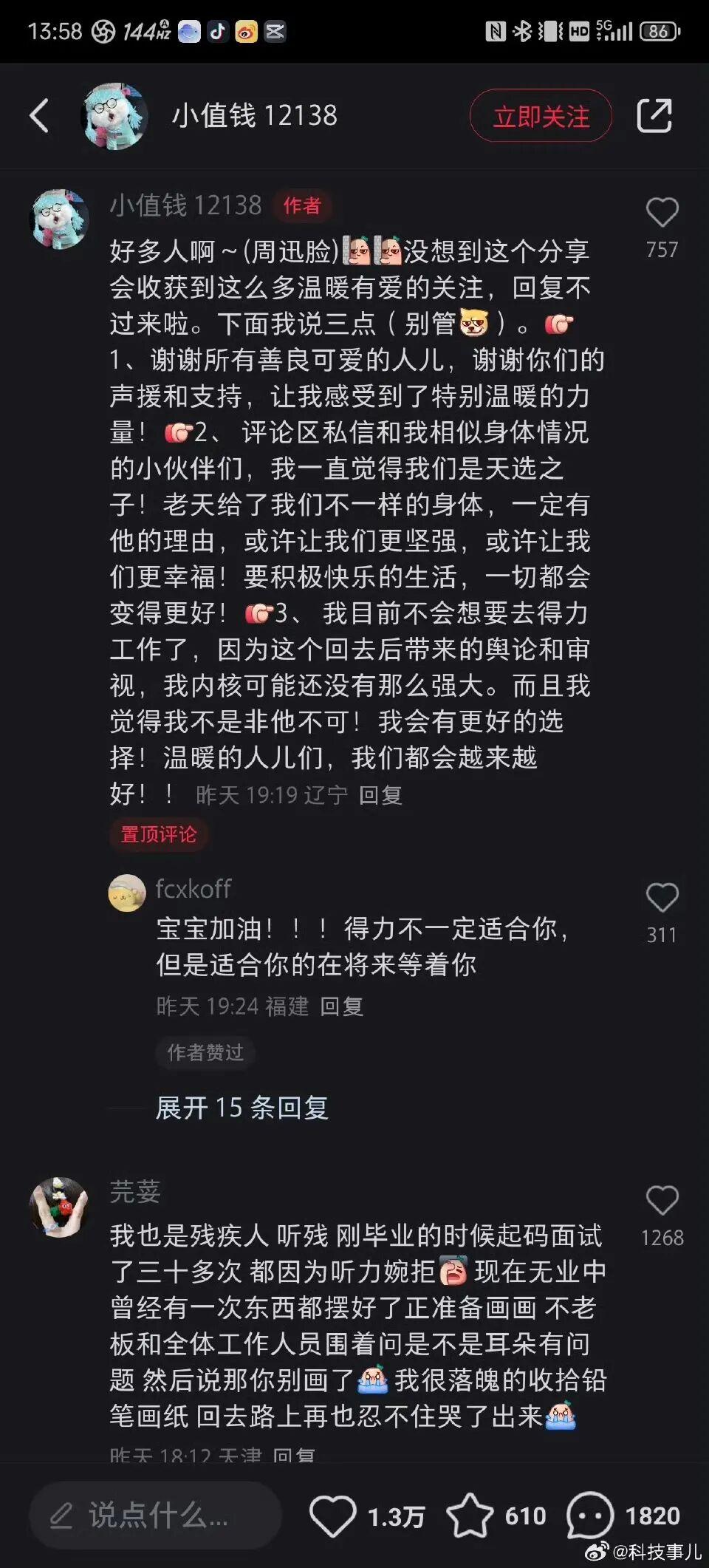Like the author's pinned comment with 757 likes

[662, 214]
